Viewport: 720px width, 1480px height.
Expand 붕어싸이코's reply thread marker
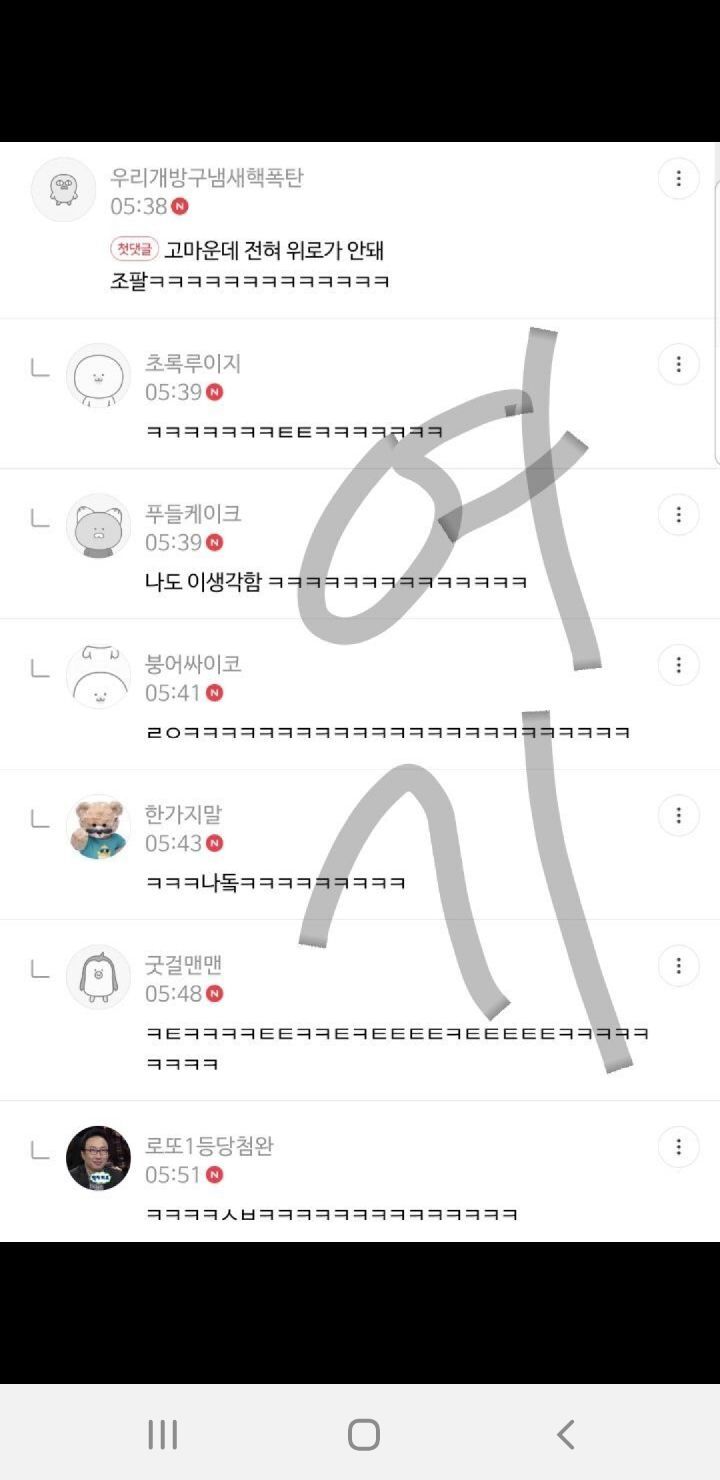(39, 670)
